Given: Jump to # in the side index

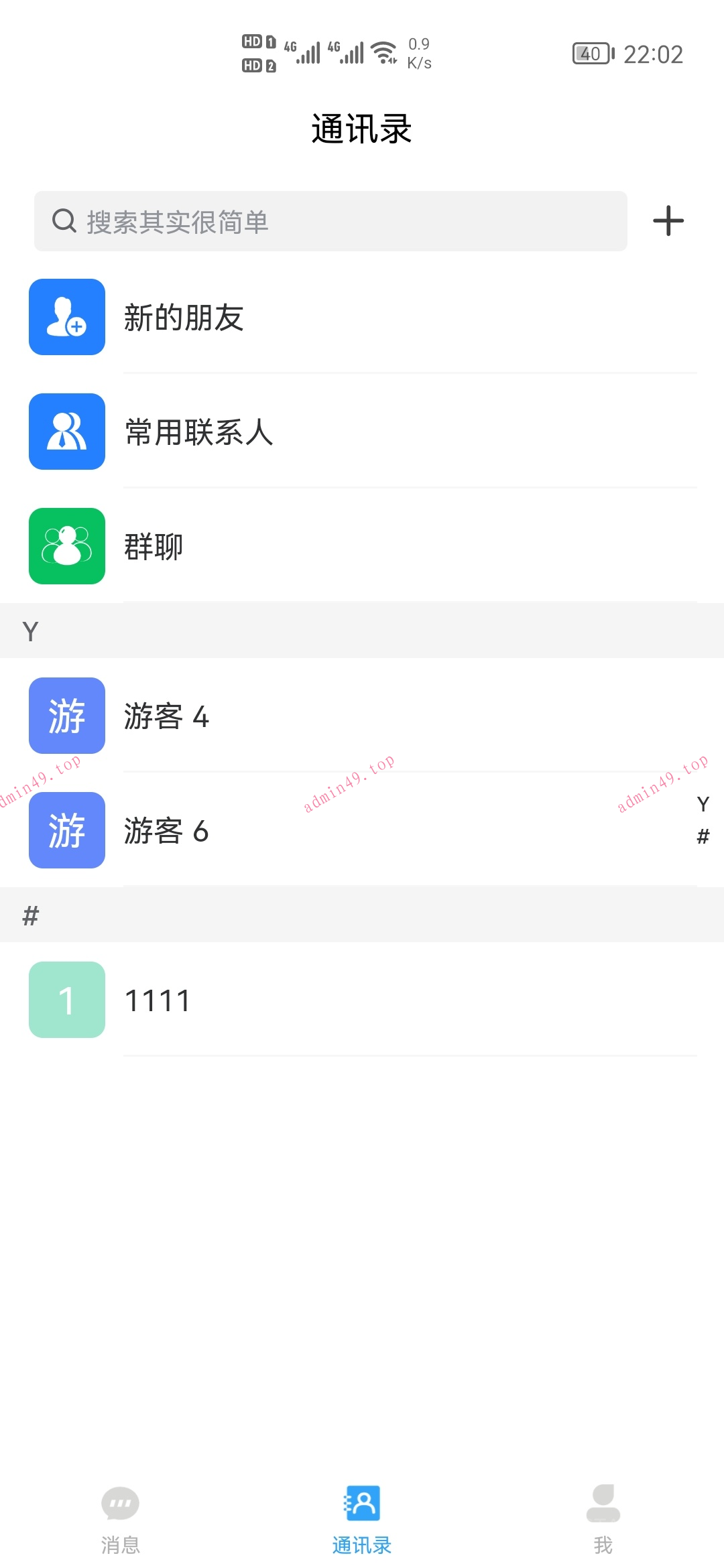Looking at the screenshot, I should coord(703,836).
